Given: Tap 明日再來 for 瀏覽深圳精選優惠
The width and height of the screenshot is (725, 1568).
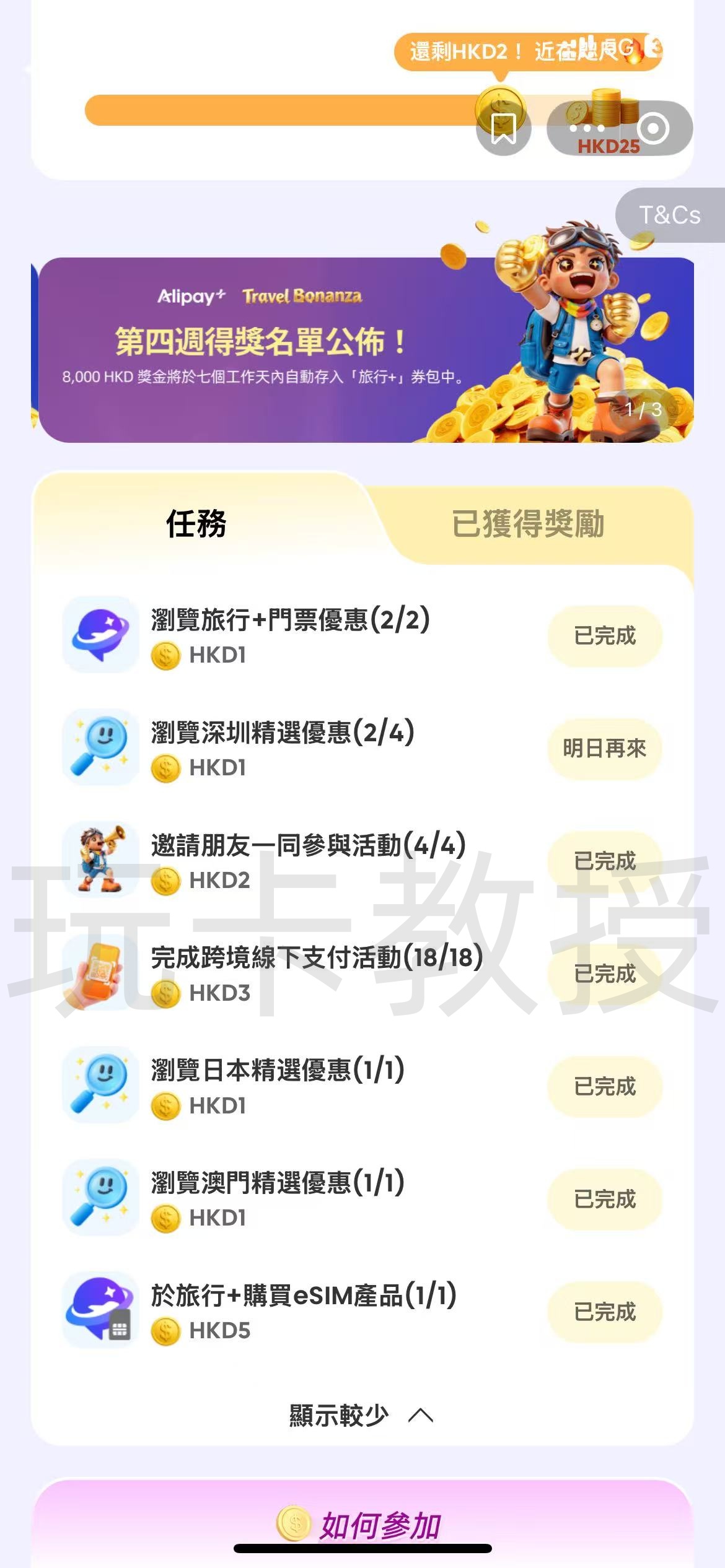Looking at the screenshot, I should coord(604,749).
